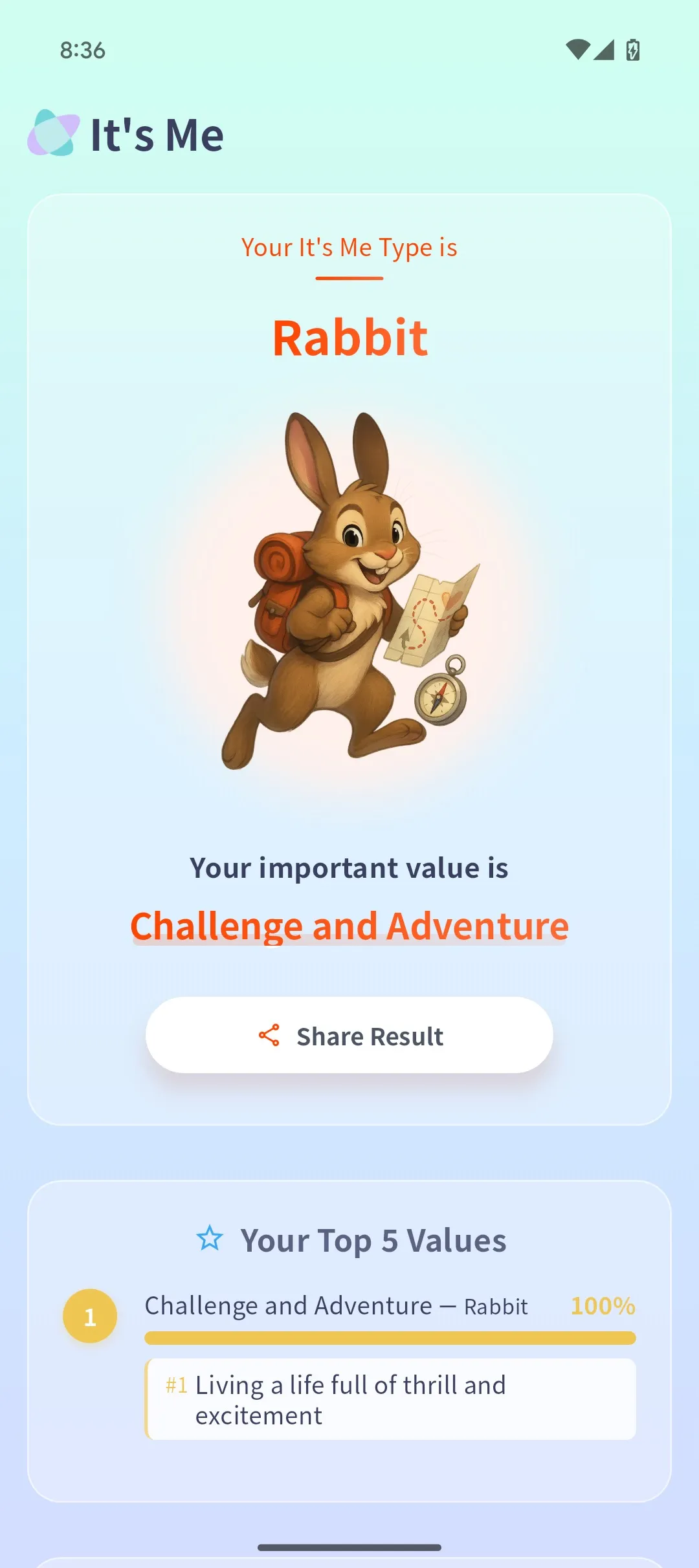Click the star icon beside Your Top 5 Values
The width and height of the screenshot is (699, 1568).
pyautogui.click(x=208, y=1239)
